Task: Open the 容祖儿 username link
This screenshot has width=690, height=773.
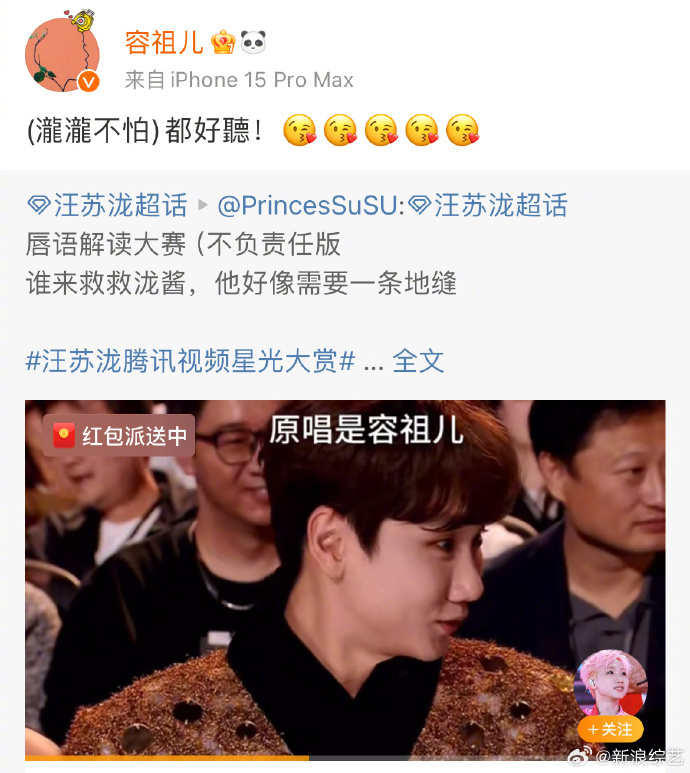Action: click(164, 42)
